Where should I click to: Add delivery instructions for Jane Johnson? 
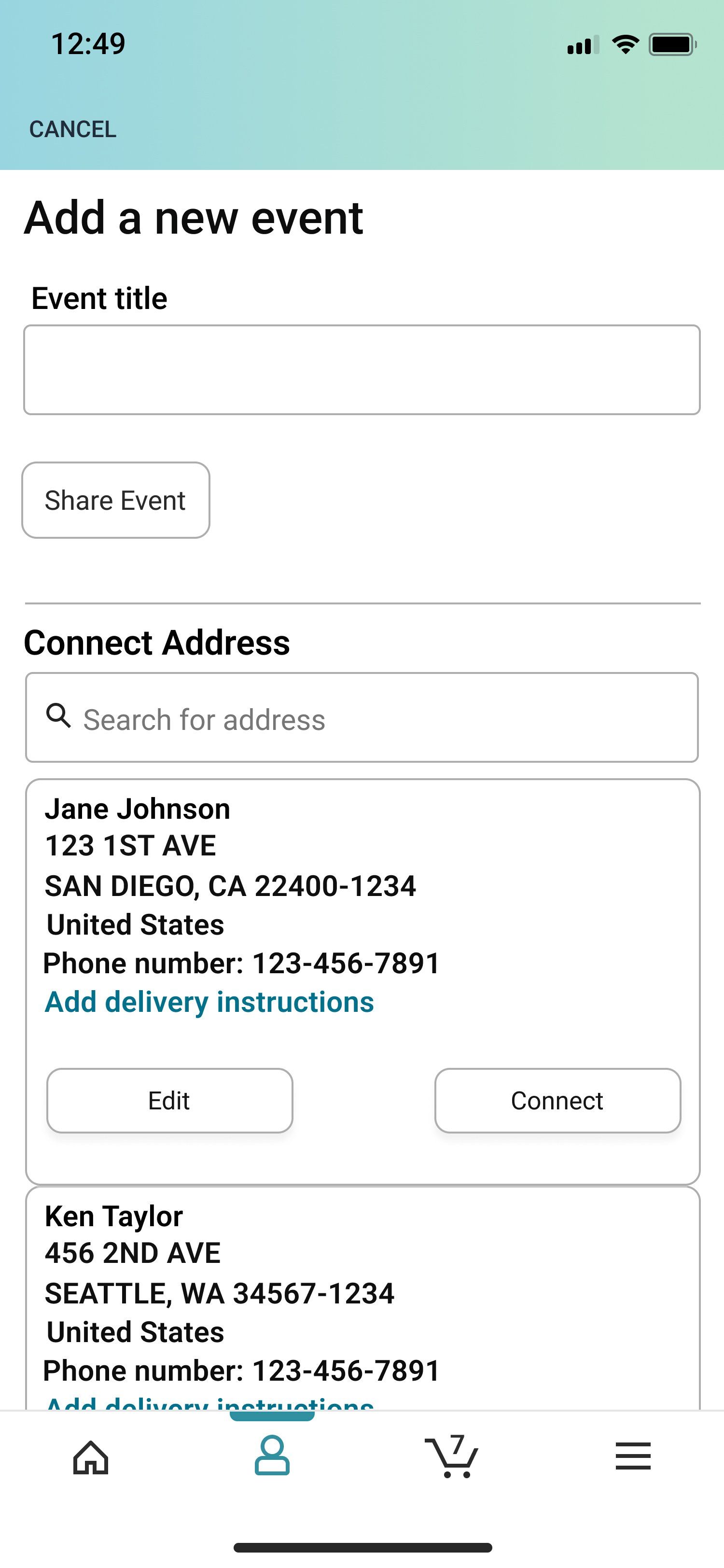coord(209,1002)
